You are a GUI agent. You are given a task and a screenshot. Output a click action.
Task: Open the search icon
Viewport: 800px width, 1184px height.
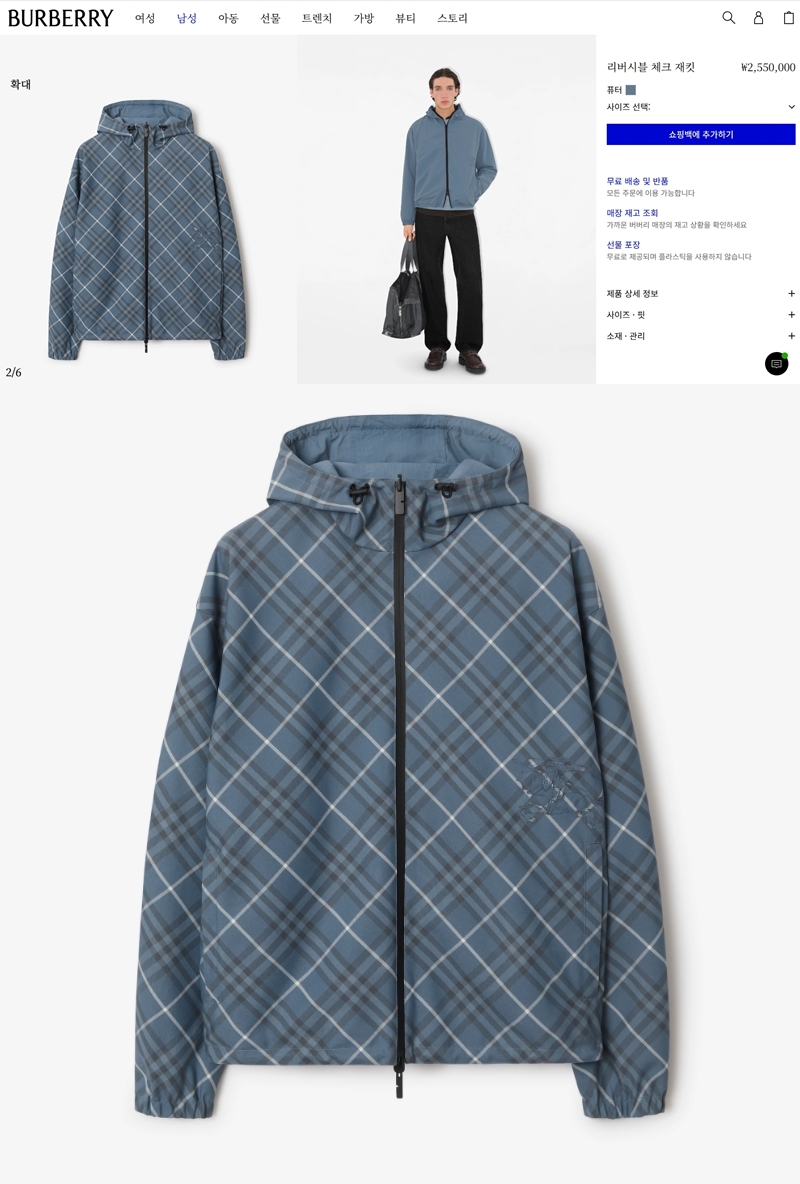pyautogui.click(x=728, y=18)
